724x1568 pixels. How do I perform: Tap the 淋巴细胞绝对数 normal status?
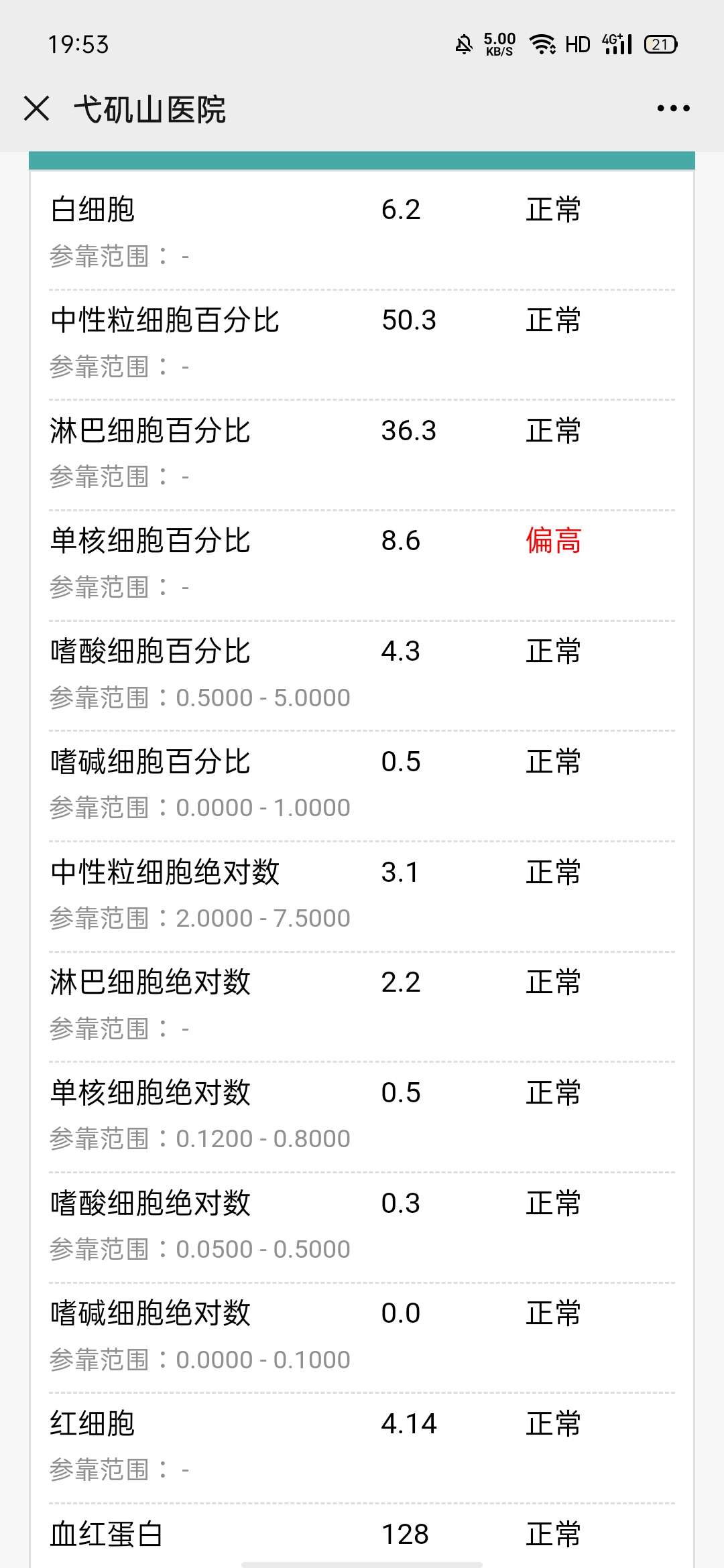click(x=552, y=982)
